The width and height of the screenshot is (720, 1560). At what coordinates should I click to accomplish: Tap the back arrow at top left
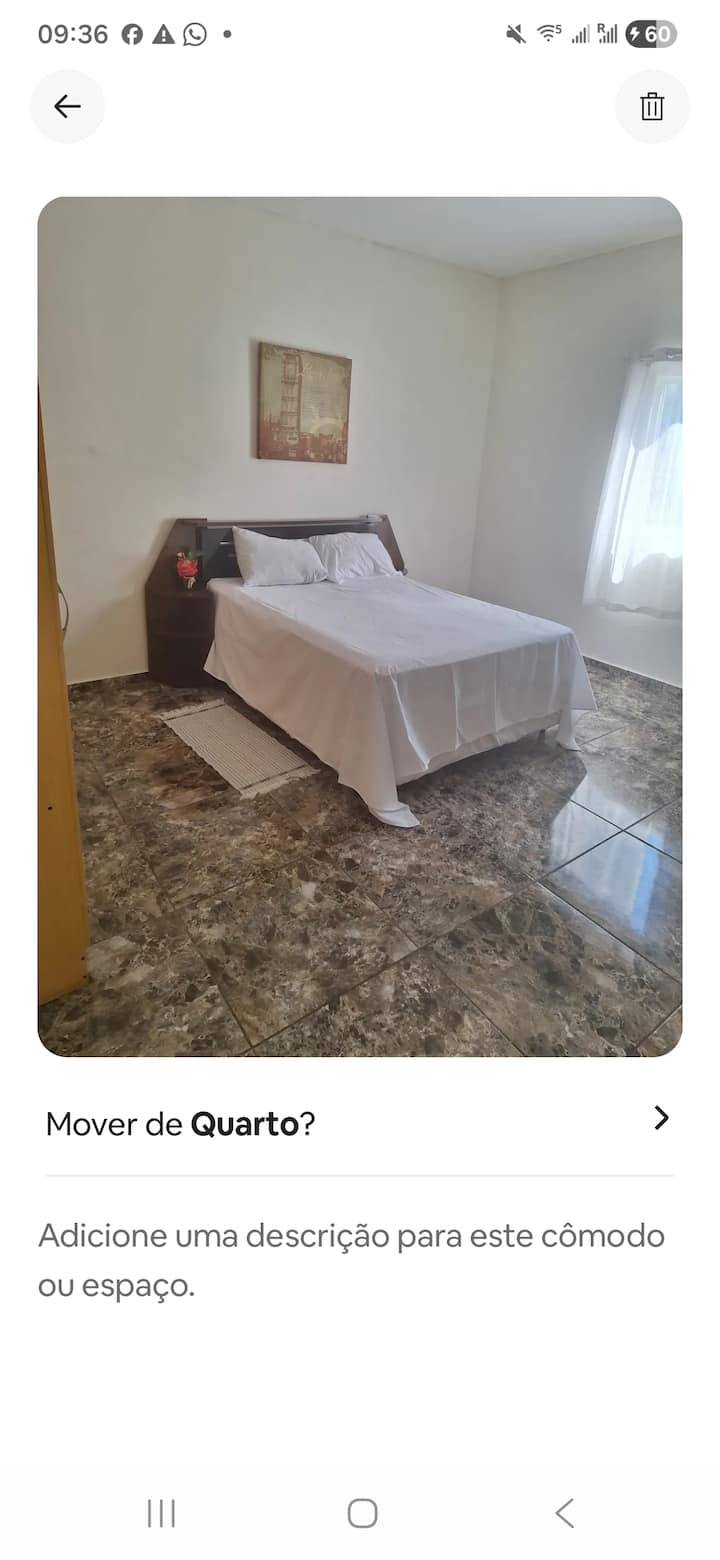(67, 106)
